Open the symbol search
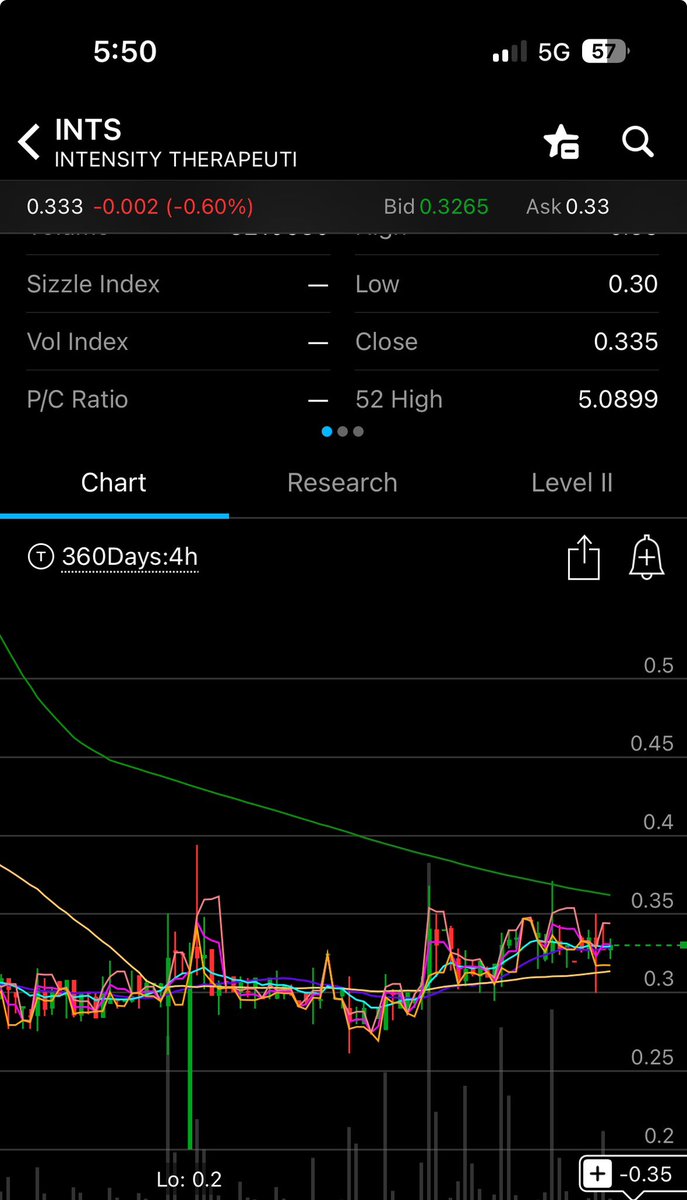The height and width of the screenshot is (1200, 687). point(637,142)
